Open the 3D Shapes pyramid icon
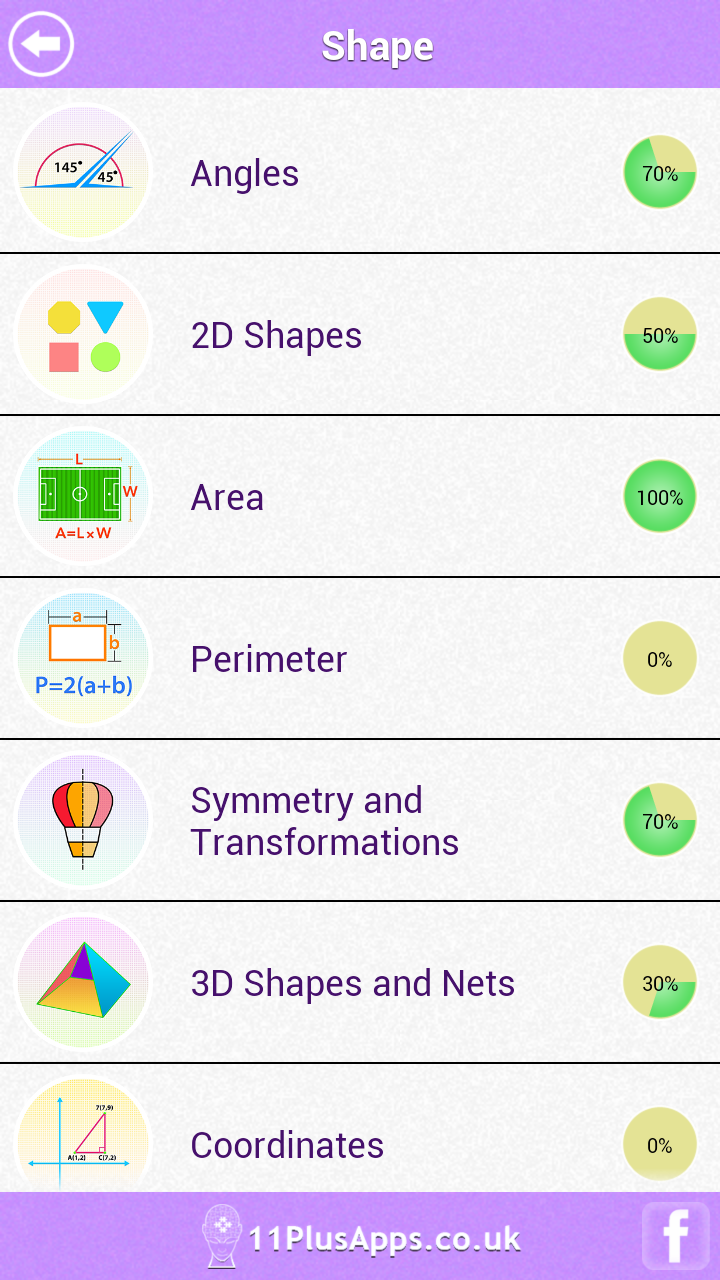The height and width of the screenshot is (1280, 720). [x=83, y=982]
